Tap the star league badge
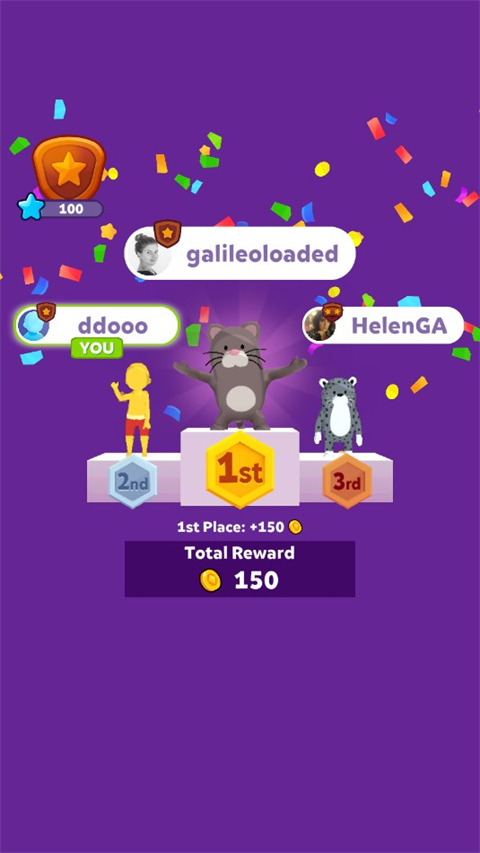The image size is (480, 853). pyautogui.click(x=69, y=169)
